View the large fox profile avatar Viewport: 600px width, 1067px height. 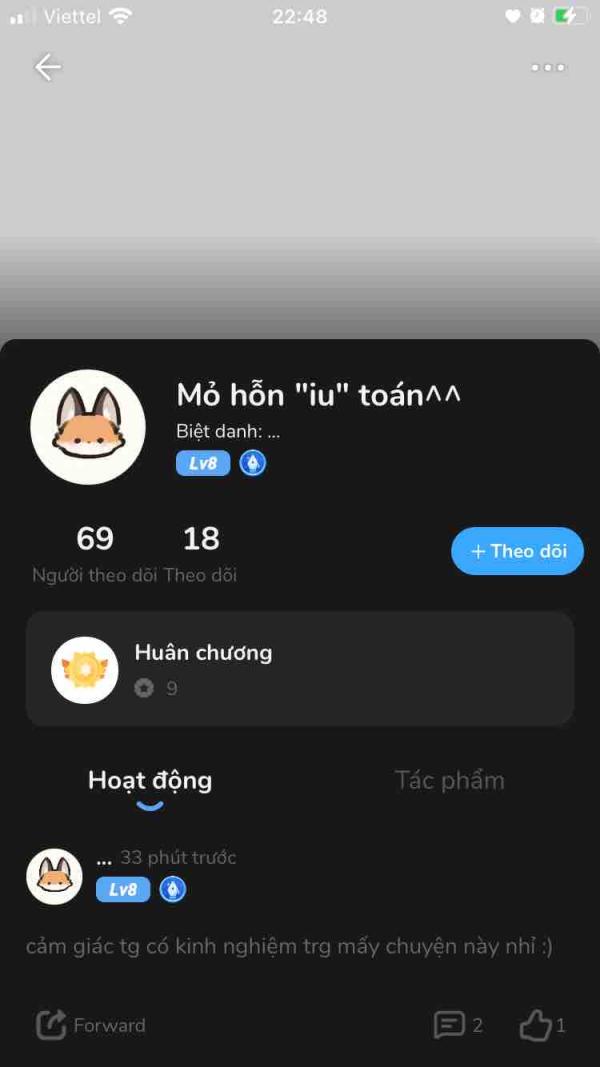click(88, 427)
